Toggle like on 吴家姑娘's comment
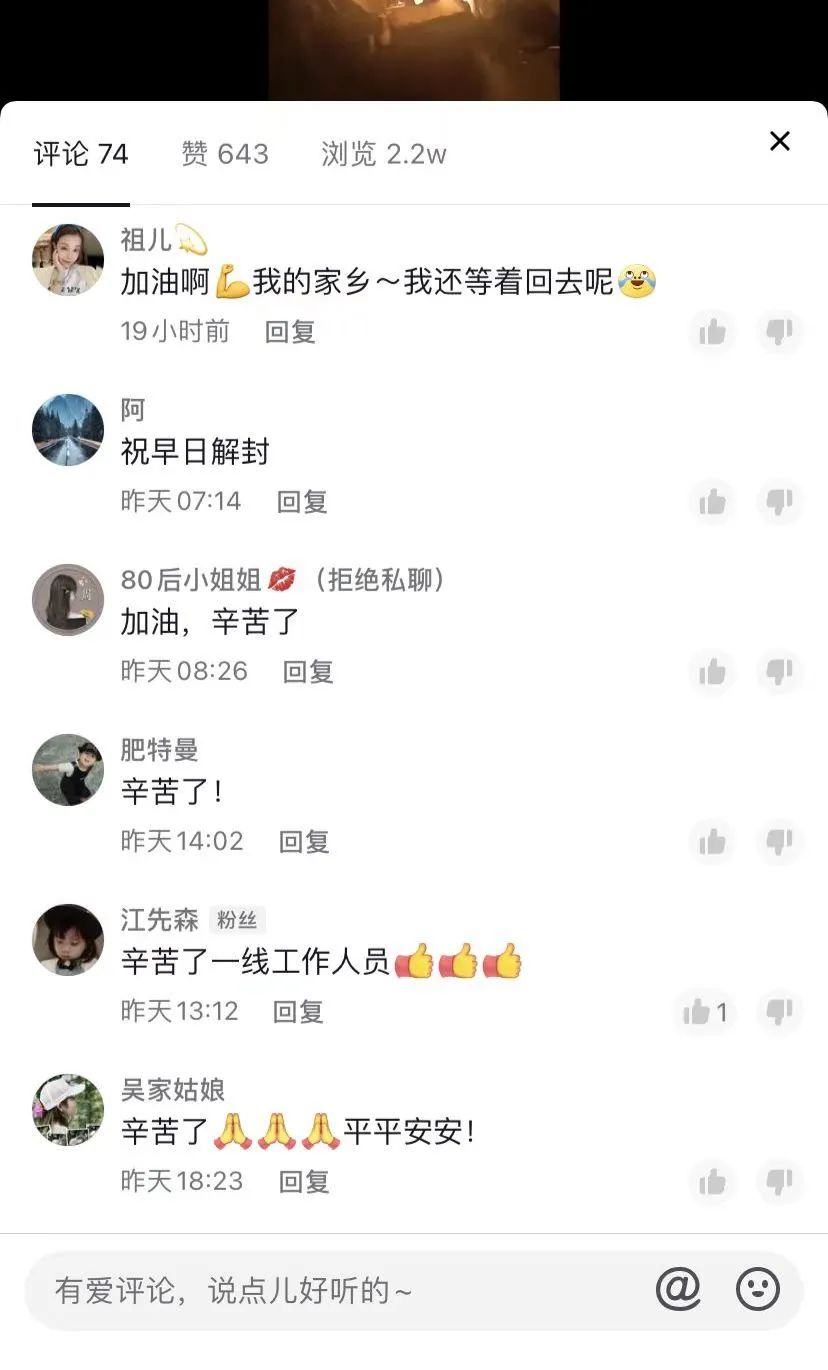Image resolution: width=828 pixels, height=1370 pixels. click(x=712, y=1182)
